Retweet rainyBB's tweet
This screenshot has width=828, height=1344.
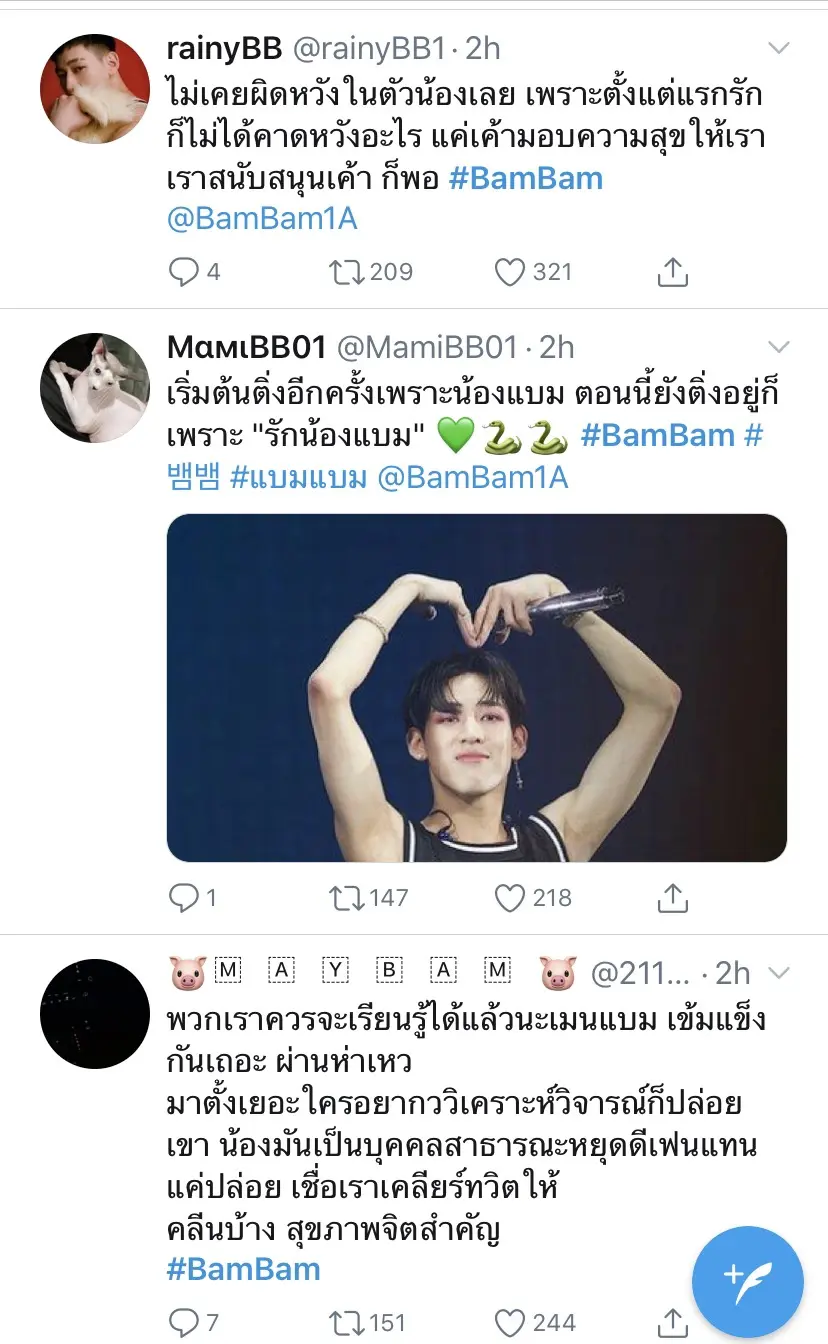[347, 271]
